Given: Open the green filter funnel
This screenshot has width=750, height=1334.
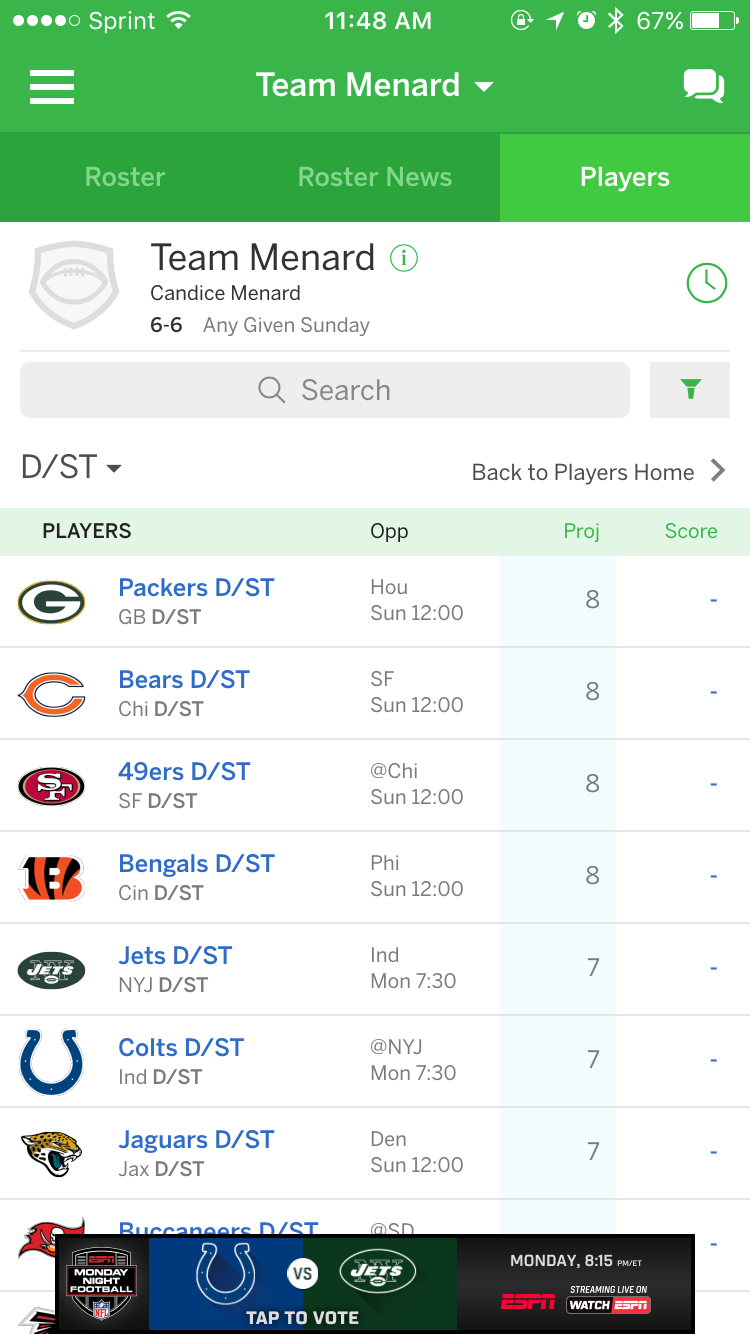Looking at the screenshot, I should click(690, 390).
